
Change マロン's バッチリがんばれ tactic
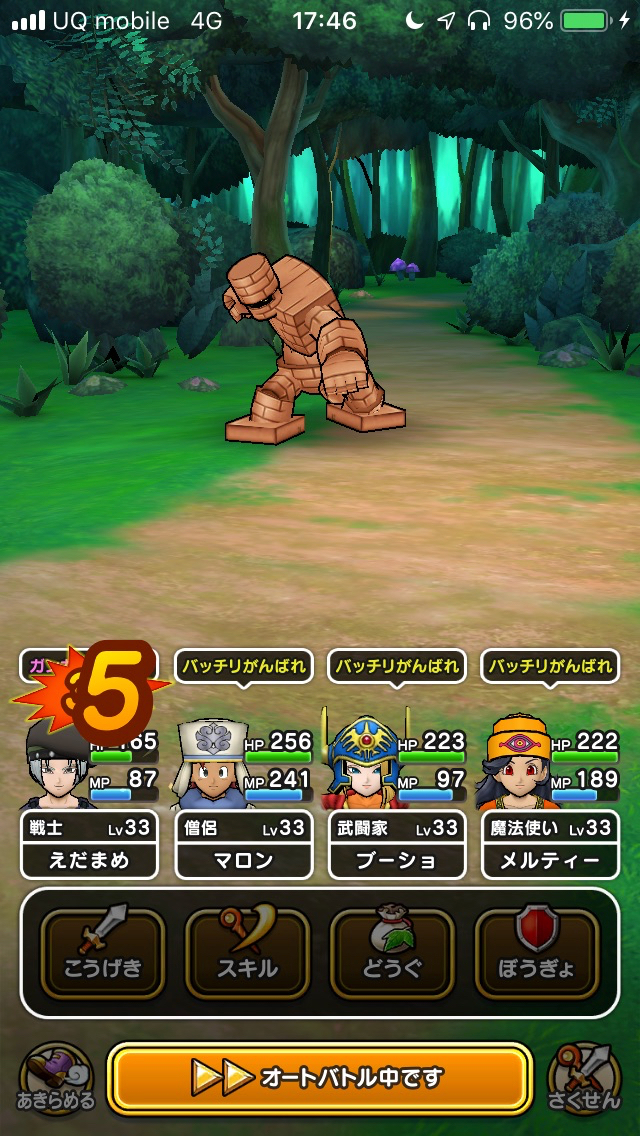244,666
